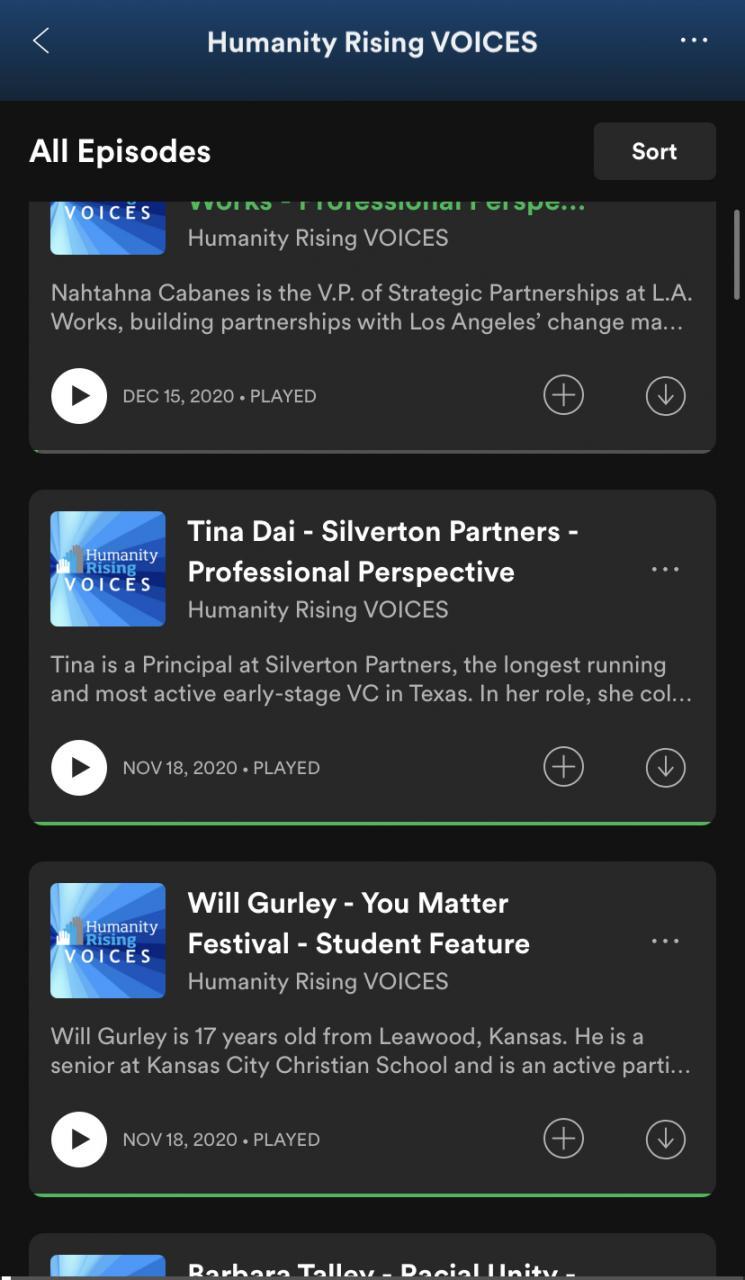Open the podcast overflow menu in header
The height and width of the screenshot is (1280, 745).
pyautogui.click(x=693, y=41)
